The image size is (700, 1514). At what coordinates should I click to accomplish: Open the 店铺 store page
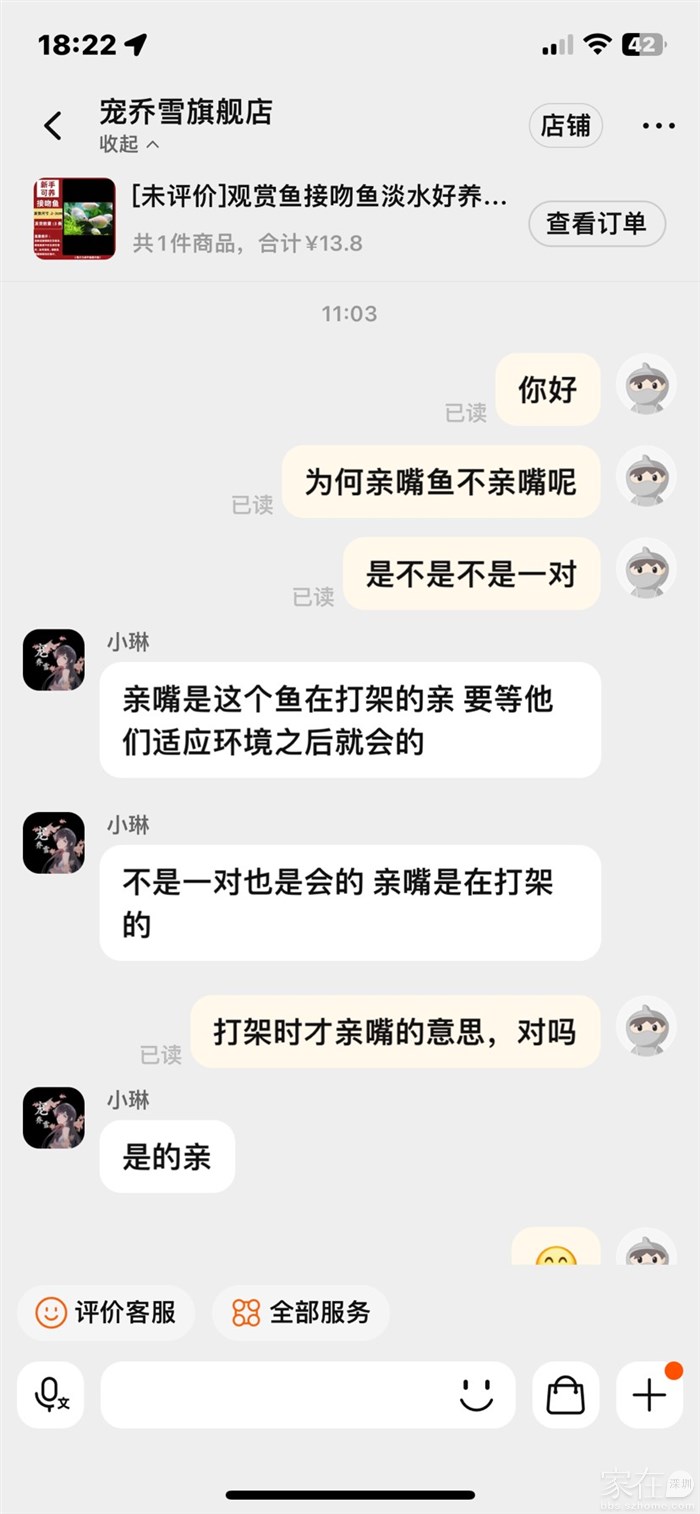click(x=565, y=126)
